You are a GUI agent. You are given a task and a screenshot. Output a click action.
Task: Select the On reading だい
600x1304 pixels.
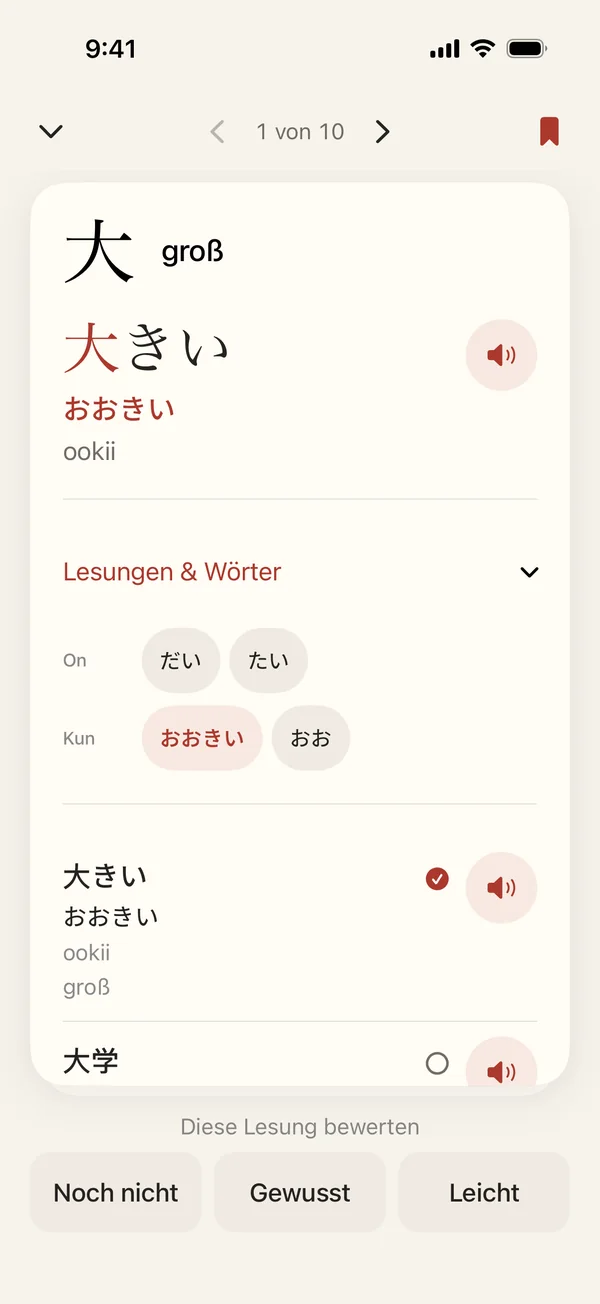coord(181,660)
